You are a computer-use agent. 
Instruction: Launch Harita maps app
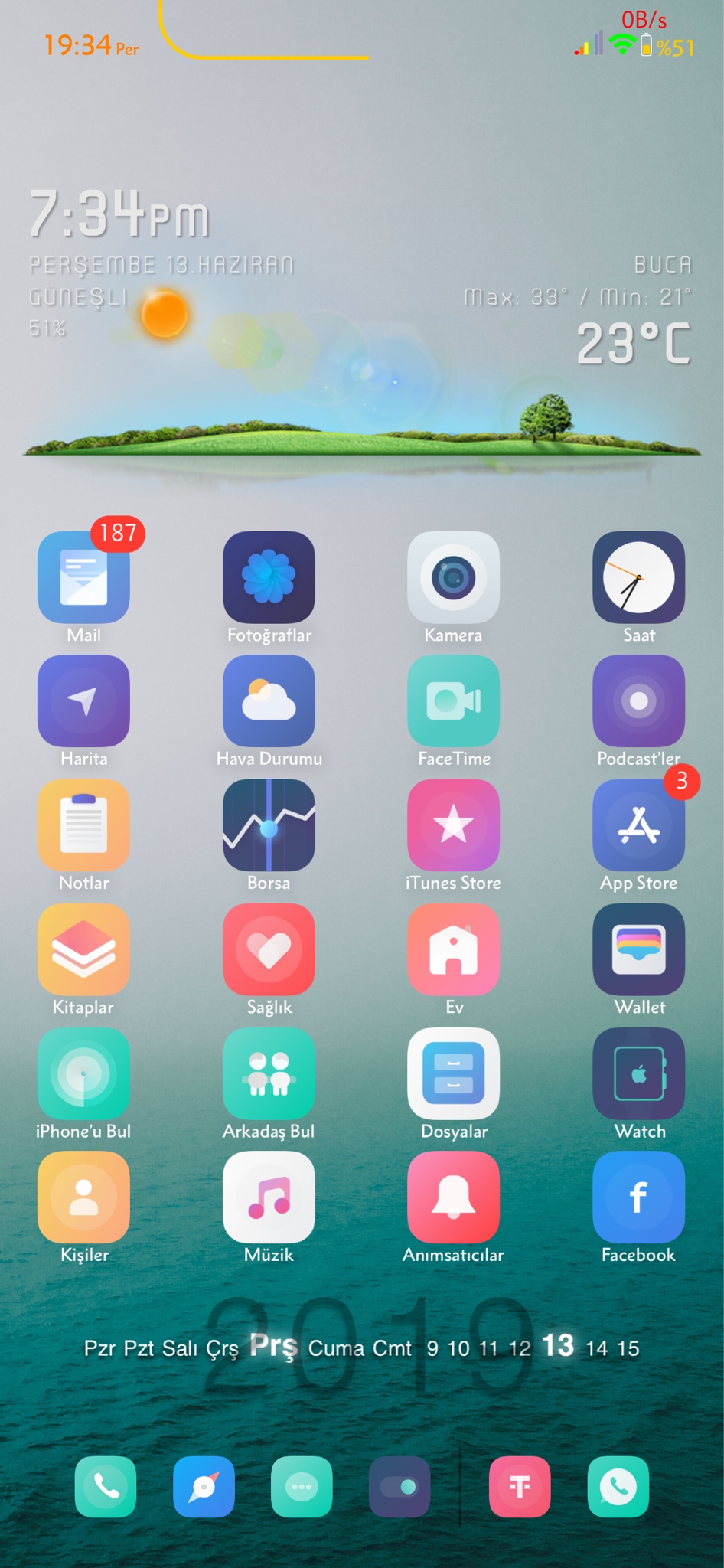[83, 701]
